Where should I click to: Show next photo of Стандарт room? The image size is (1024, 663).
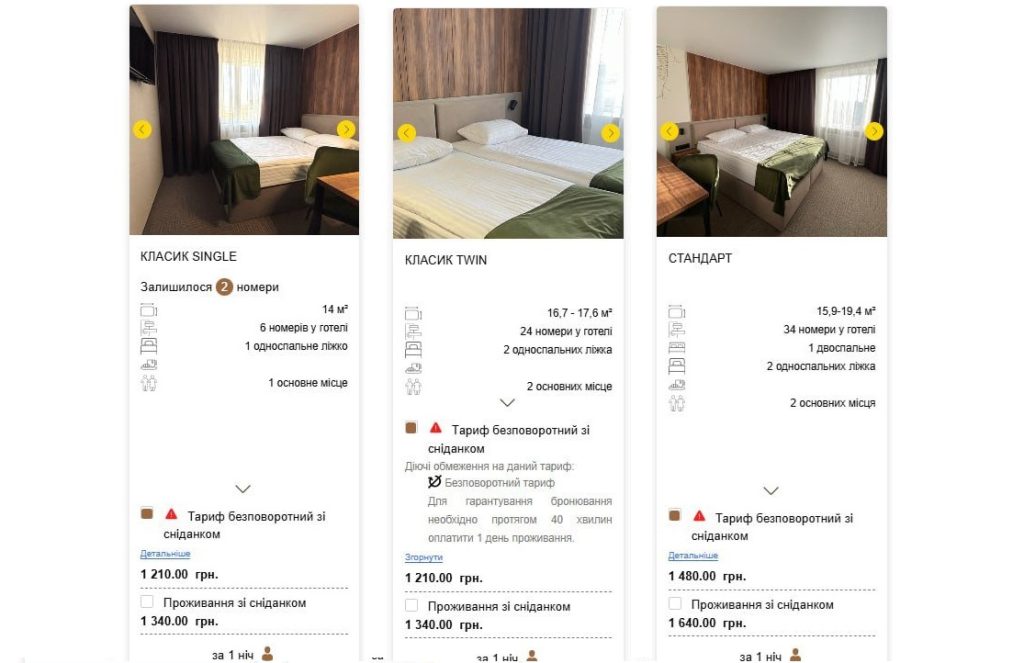pyautogui.click(x=874, y=131)
